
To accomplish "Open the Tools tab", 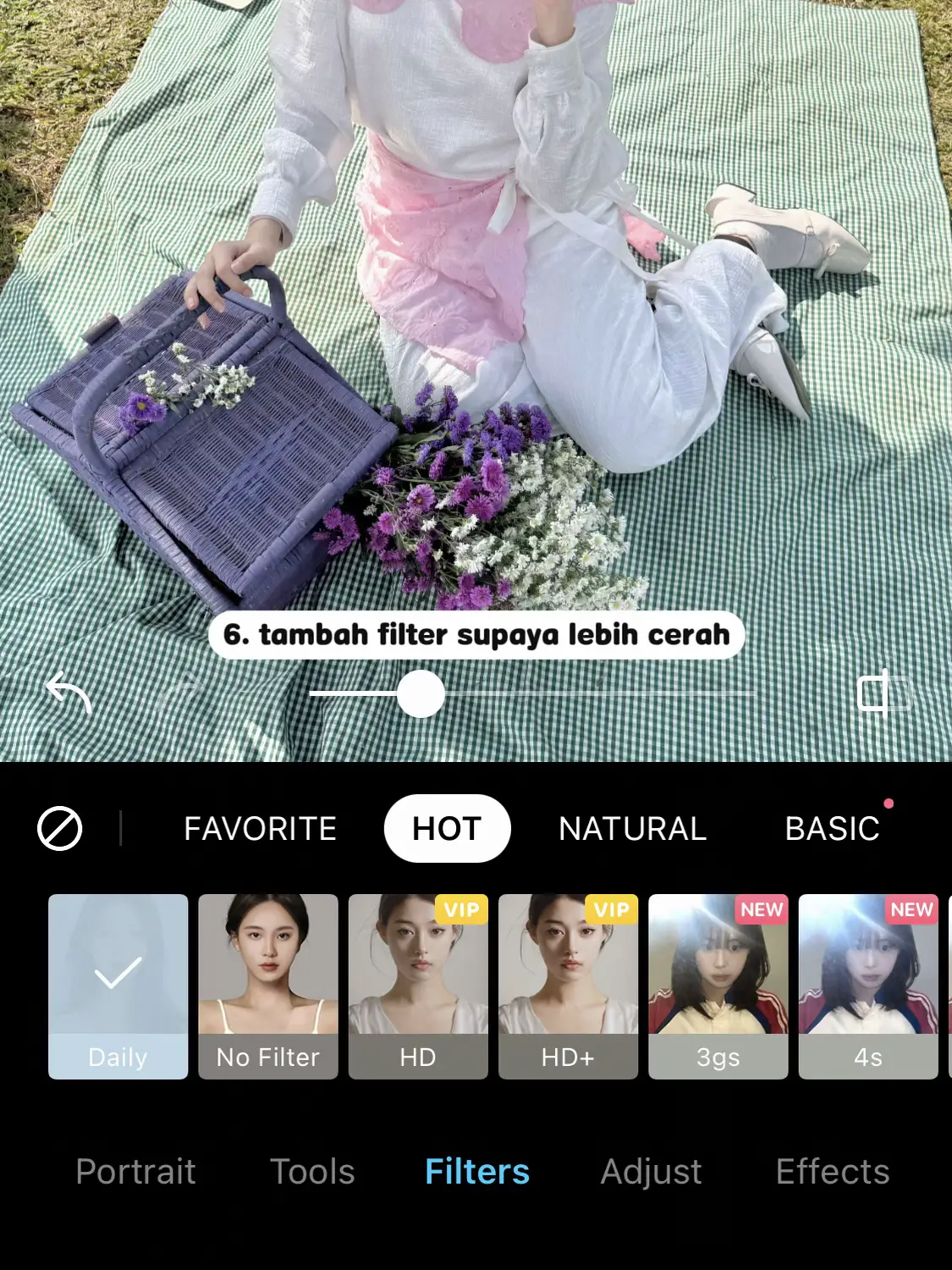I will point(312,1172).
